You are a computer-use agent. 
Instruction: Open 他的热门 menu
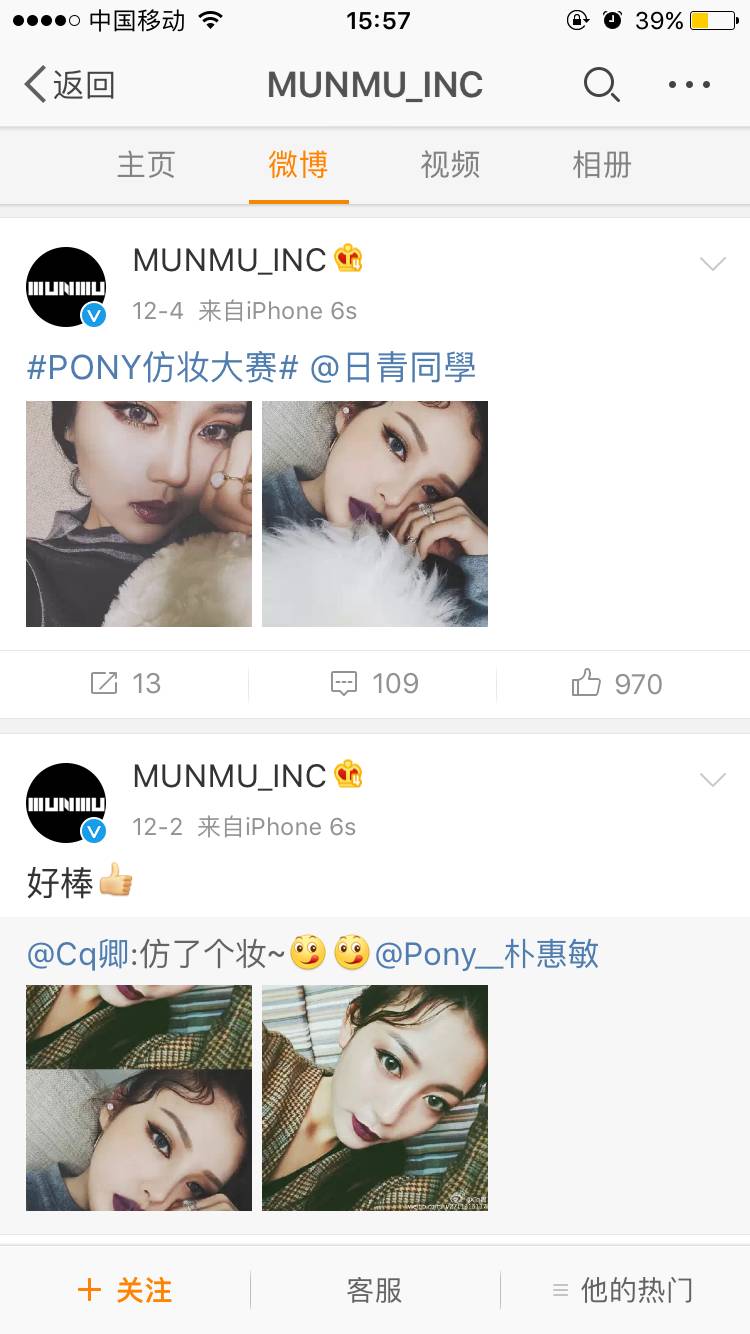(x=623, y=1290)
